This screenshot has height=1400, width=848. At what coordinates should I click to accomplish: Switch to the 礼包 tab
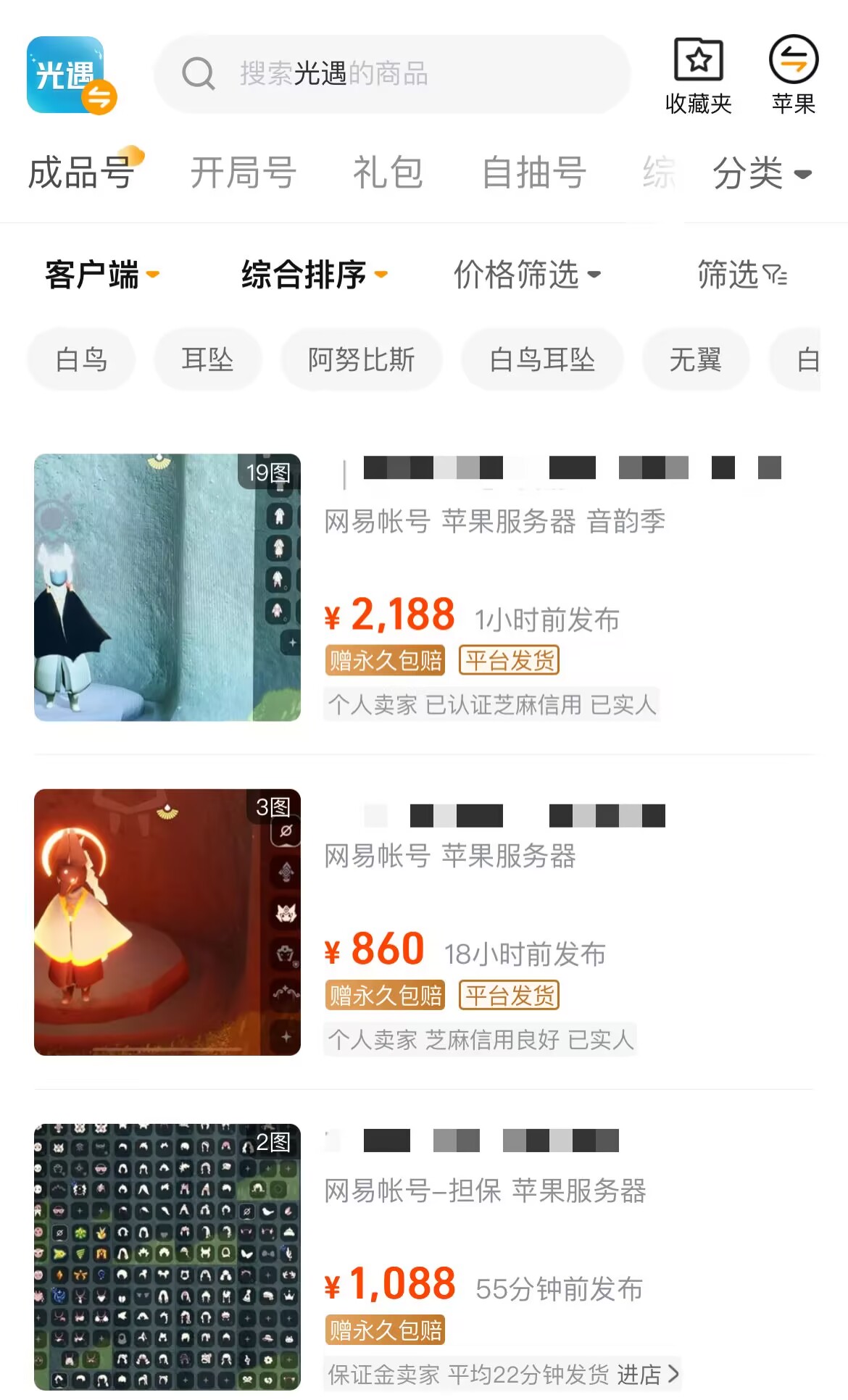pos(388,173)
